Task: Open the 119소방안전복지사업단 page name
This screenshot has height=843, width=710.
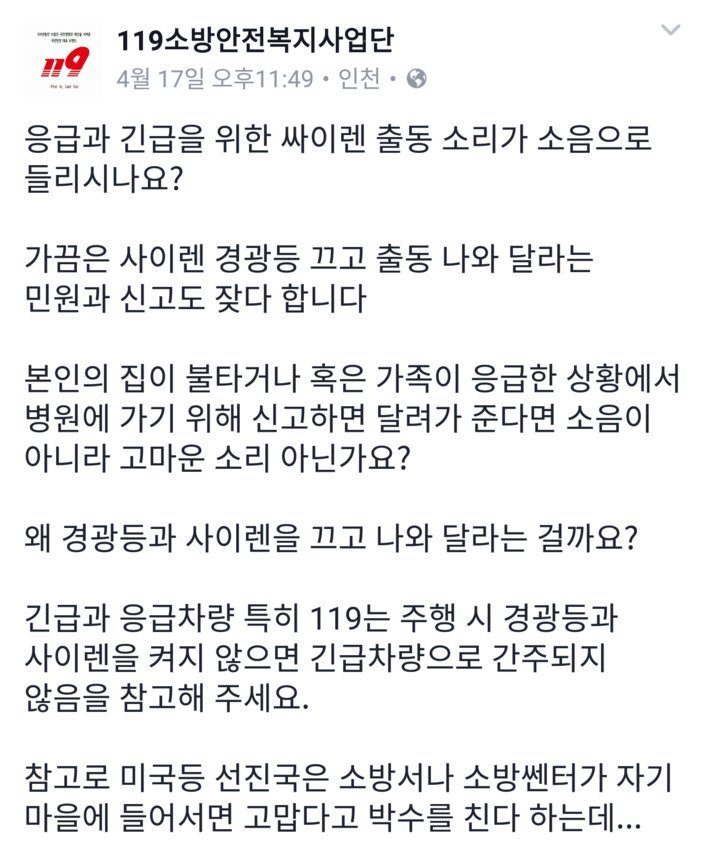Action: click(255, 40)
